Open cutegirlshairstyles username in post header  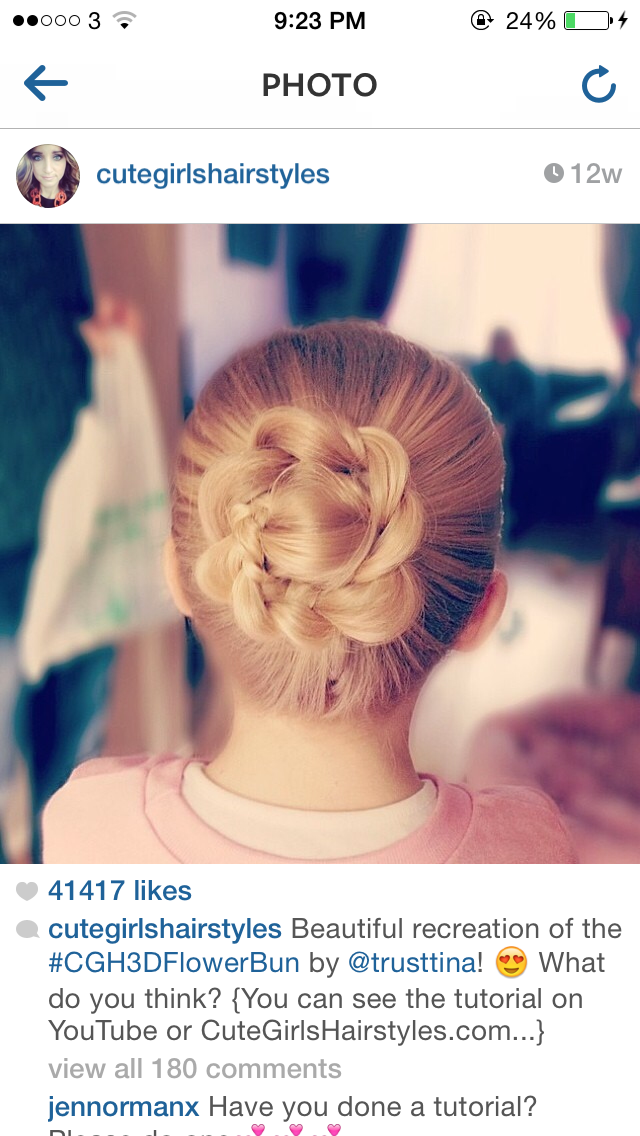(x=212, y=174)
